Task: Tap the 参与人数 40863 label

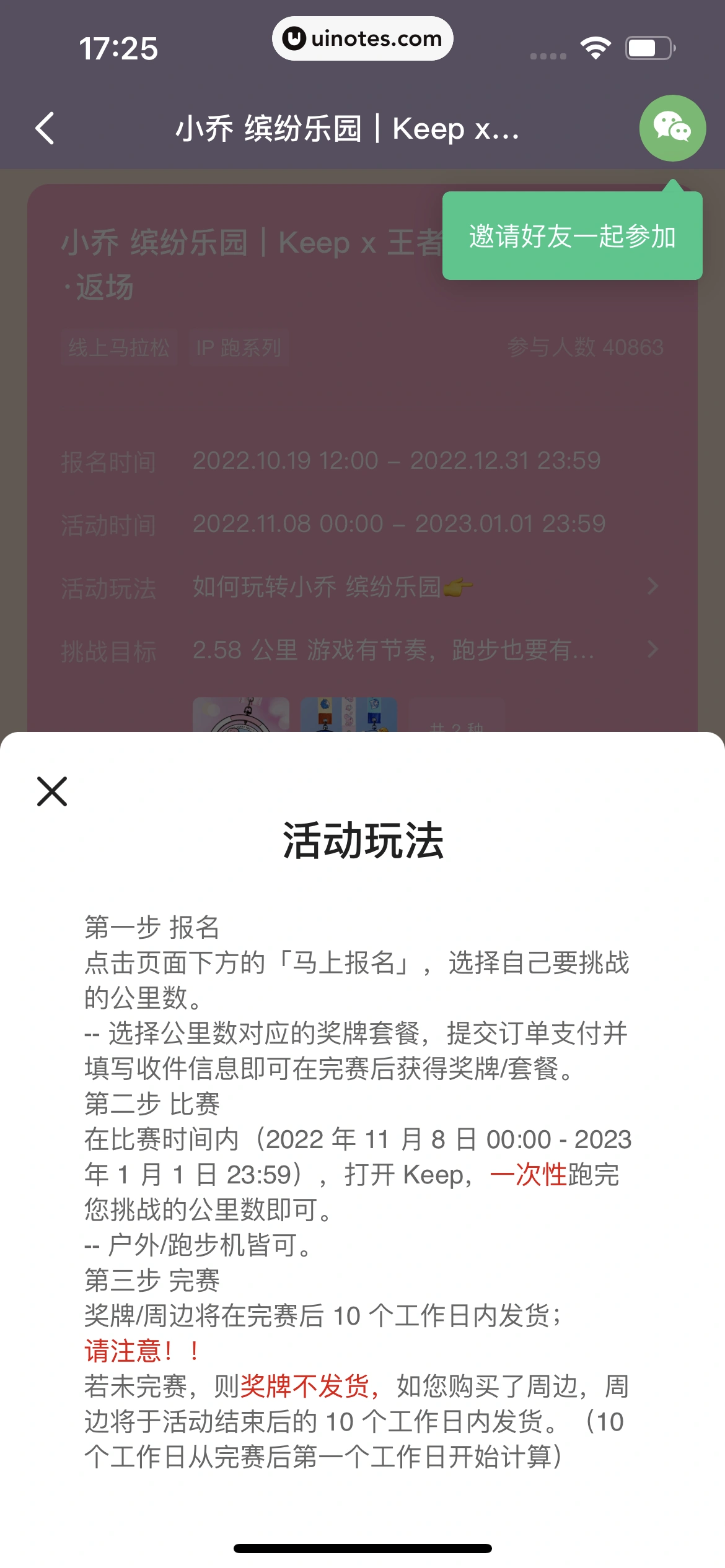Action: [x=586, y=348]
